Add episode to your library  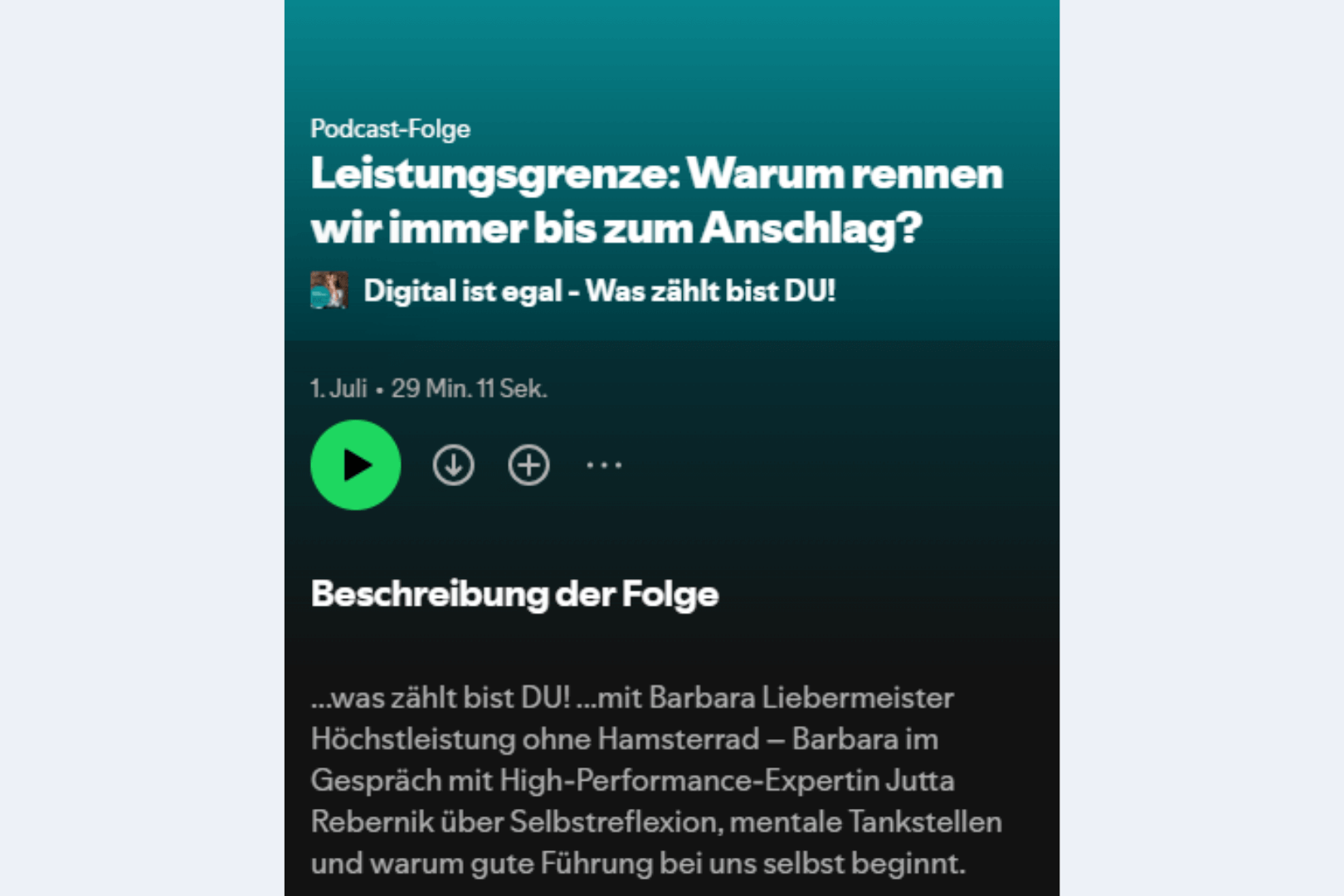click(528, 465)
